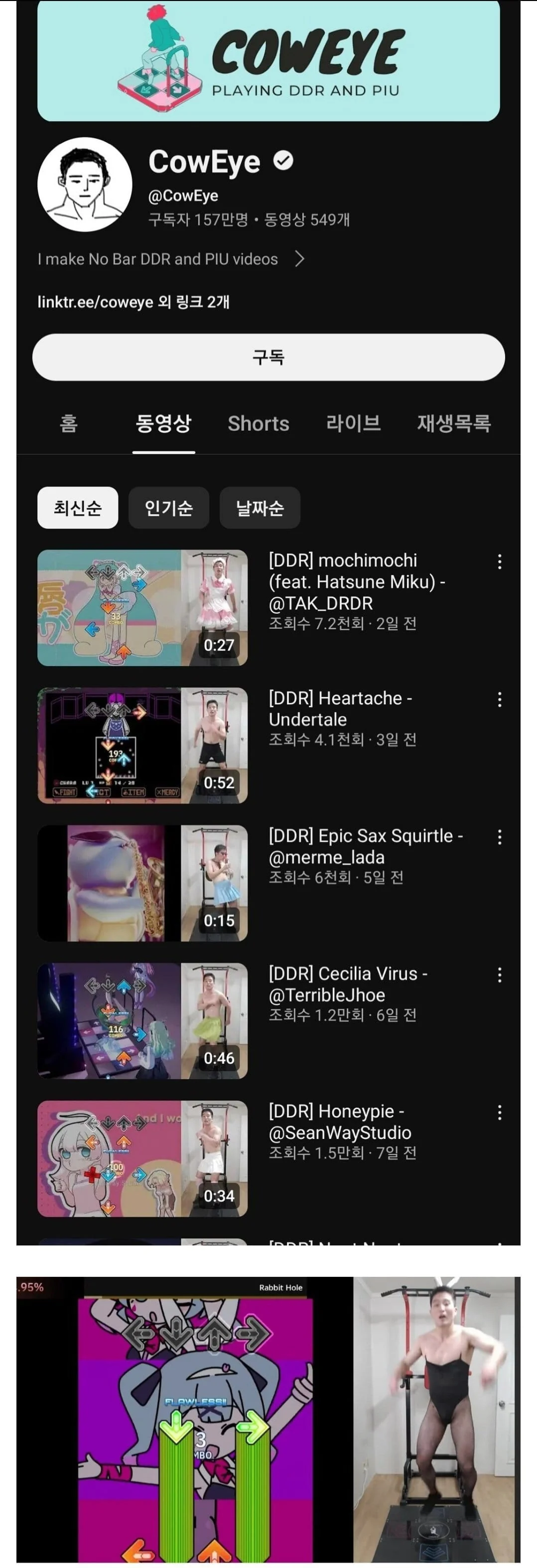Viewport: 537px width, 1568px height.
Task: Open options menu for Epic Sax Squirtle
Action: [x=500, y=837]
